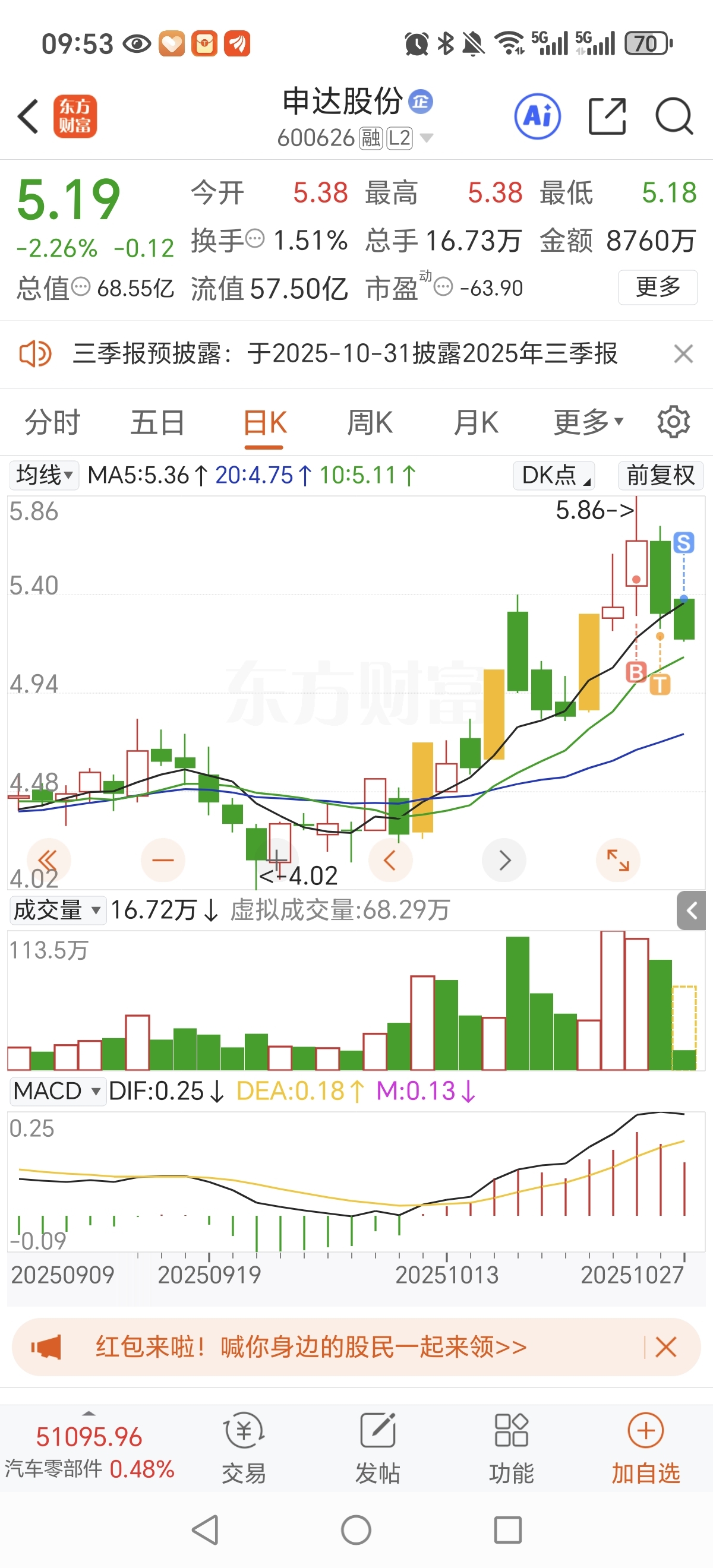The width and height of the screenshot is (713, 1568).
Task: Expand the chart to fullscreen
Action: tap(618, 860)
